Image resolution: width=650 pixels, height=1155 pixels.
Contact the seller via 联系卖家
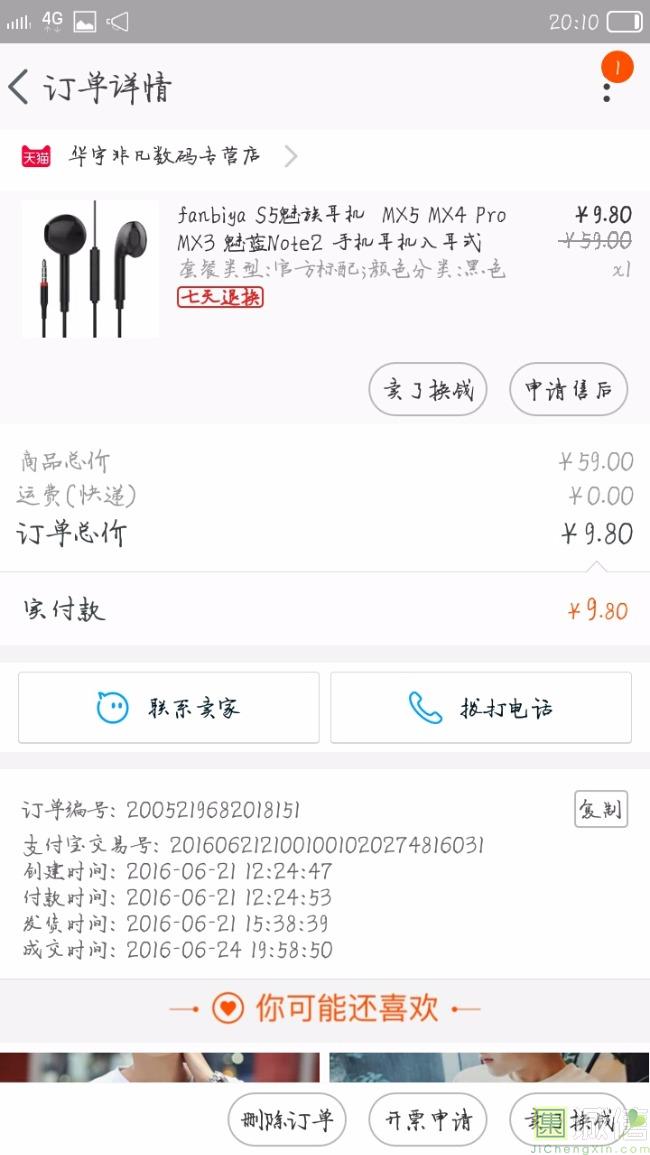click(169, 708)
